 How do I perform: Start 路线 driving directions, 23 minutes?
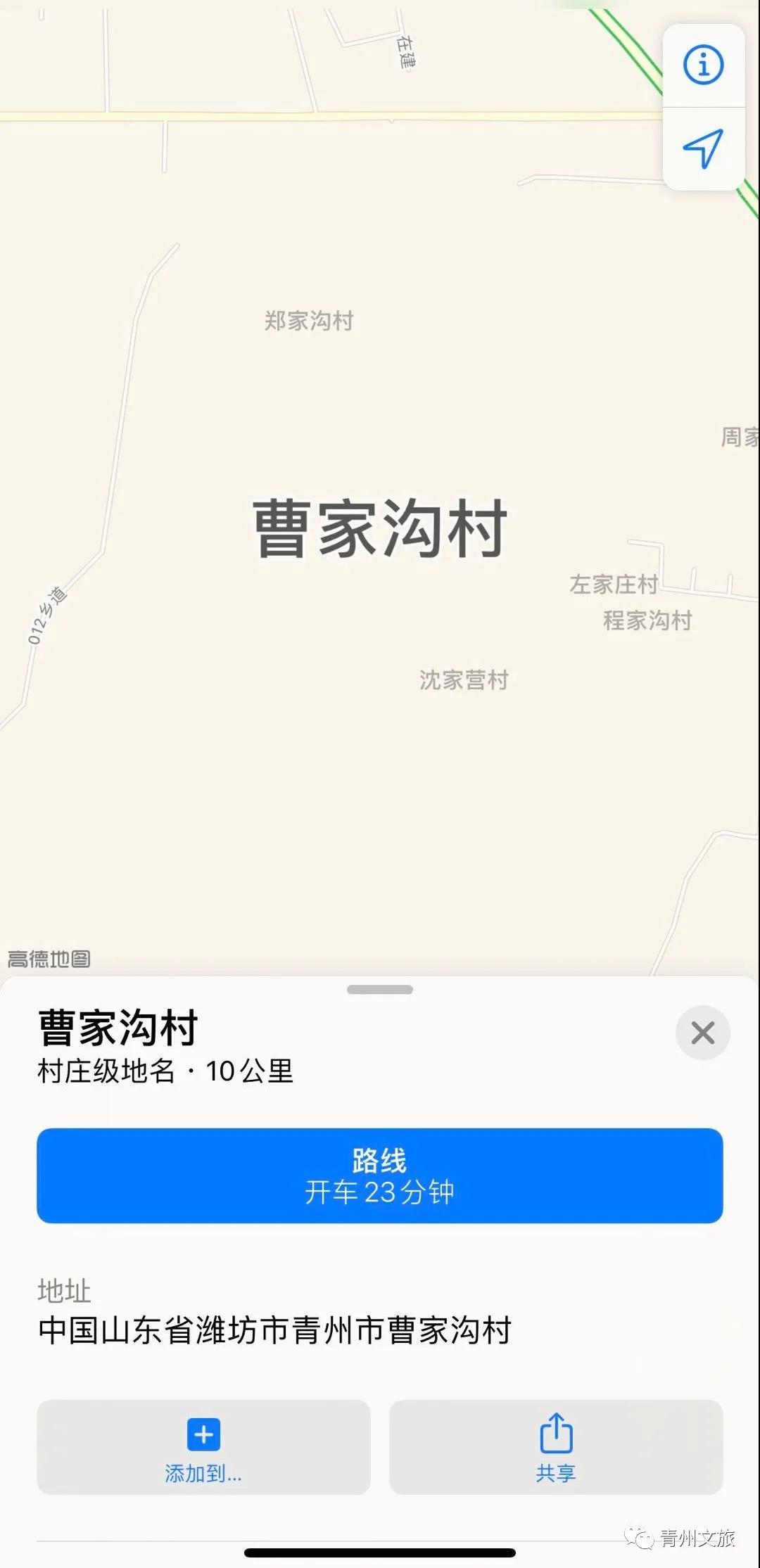(x=380, y=1175)
